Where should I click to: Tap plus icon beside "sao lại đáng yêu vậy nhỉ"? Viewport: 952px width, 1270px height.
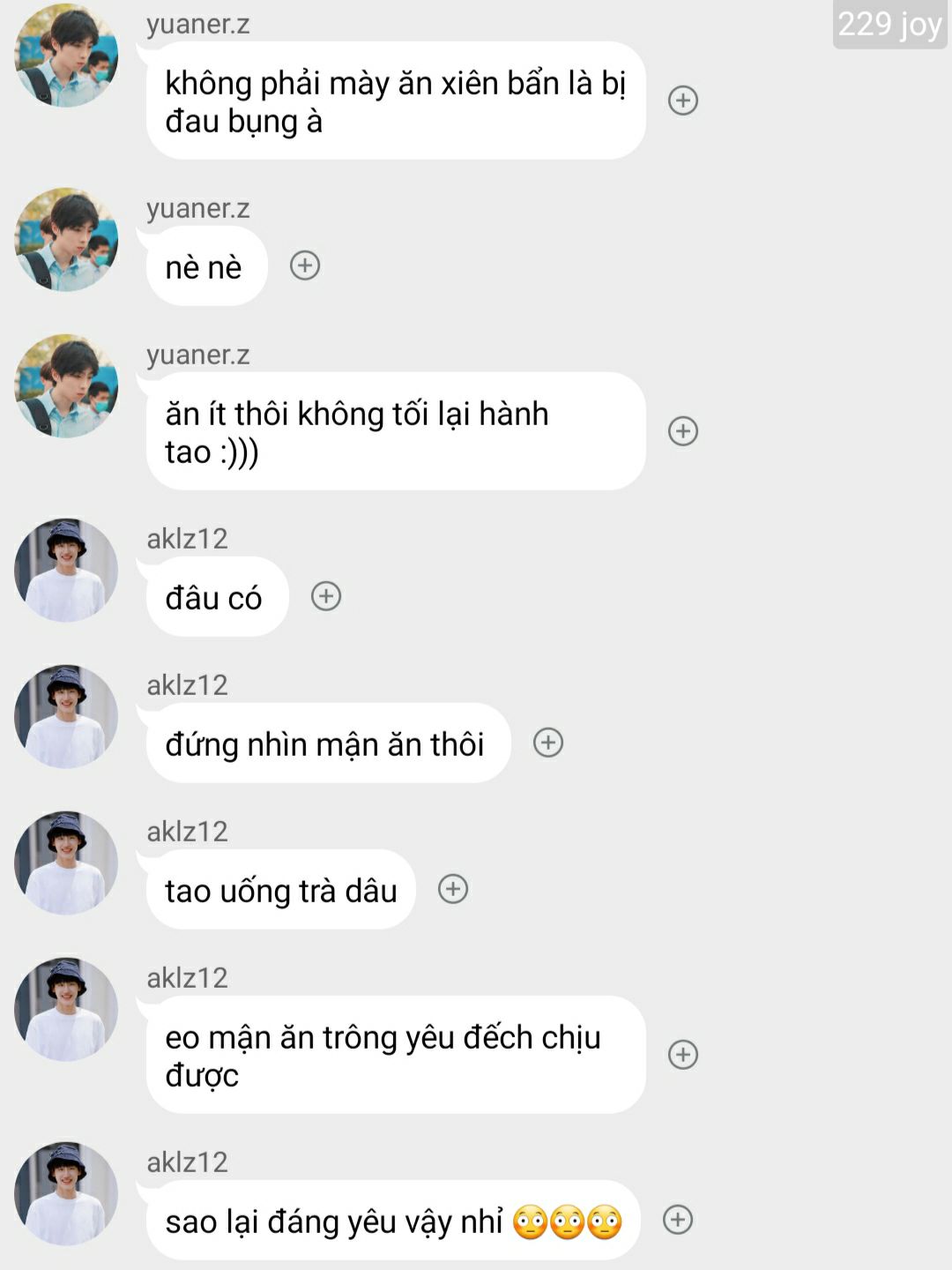click(x=678, y=1220)
